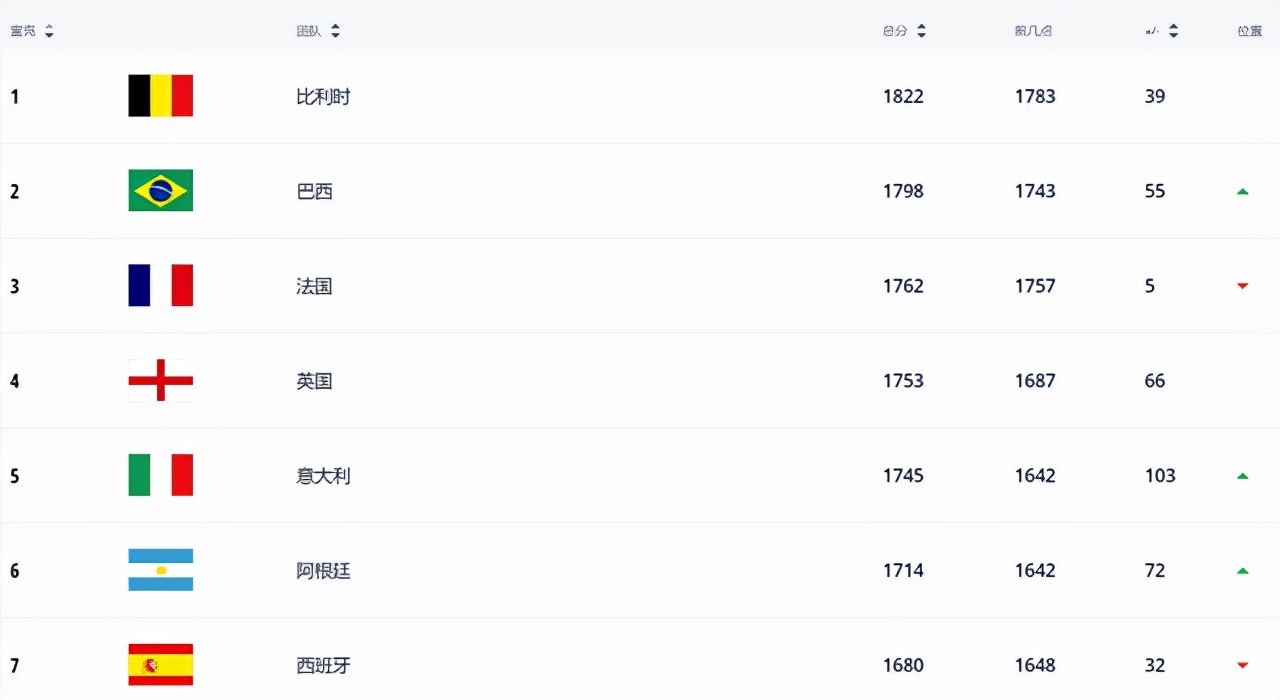Image resolution: width=1280 pixels, height=700 pixels.
Task: Open the 巴西 team row
Action: click(x=314, y=191)
